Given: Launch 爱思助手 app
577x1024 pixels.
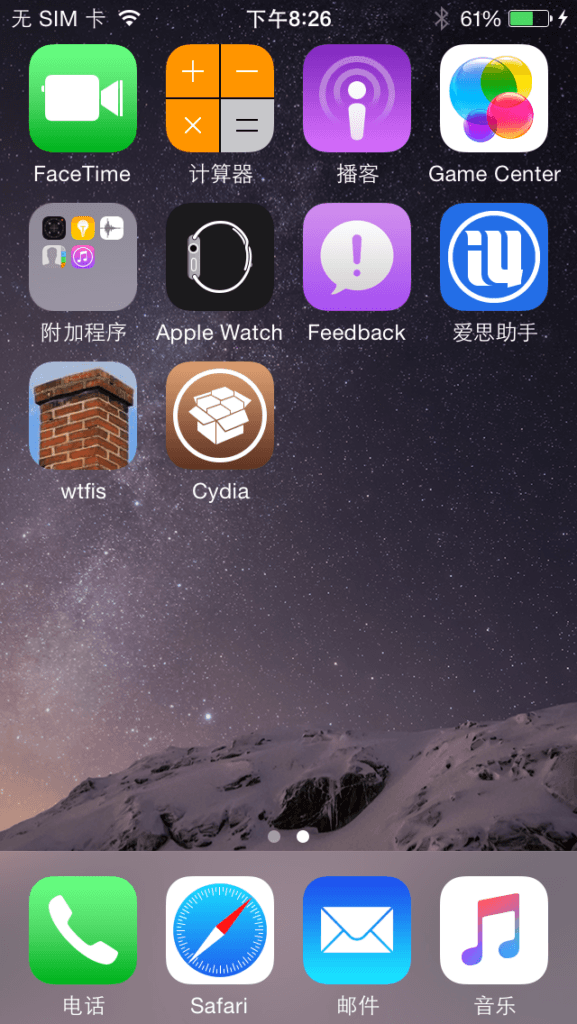Looking at the screenshot, I should tap(494, 257).
